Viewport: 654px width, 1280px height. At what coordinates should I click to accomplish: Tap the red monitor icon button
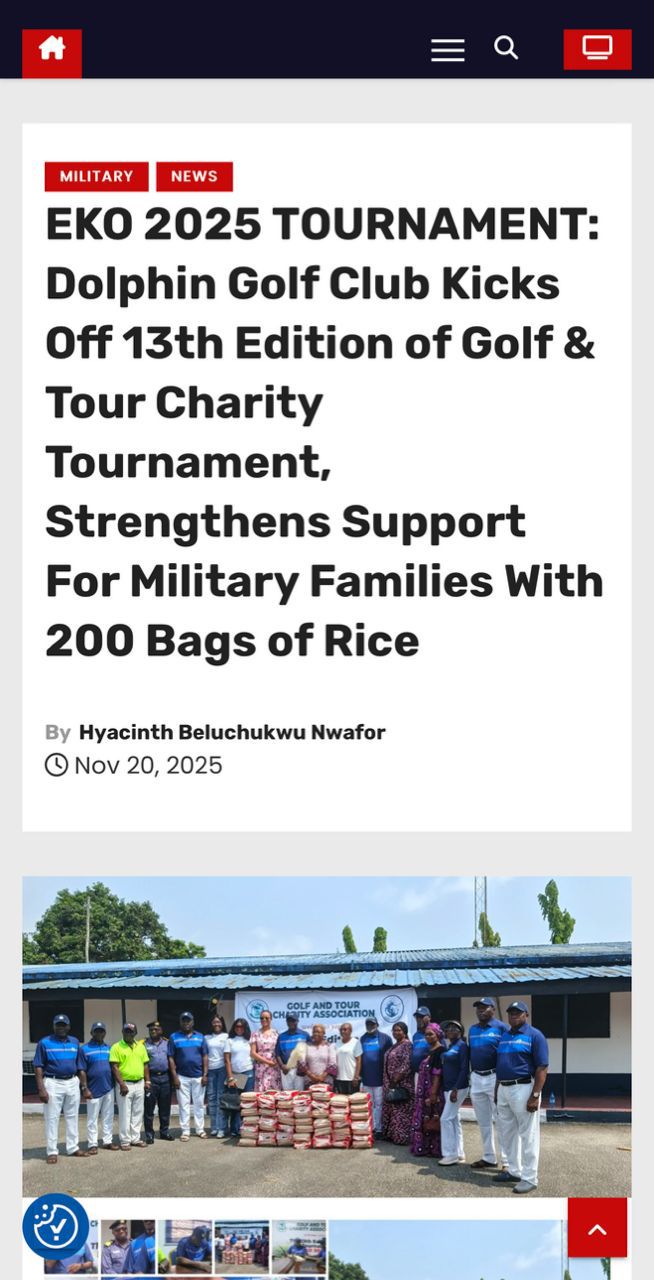coord(597,49)
